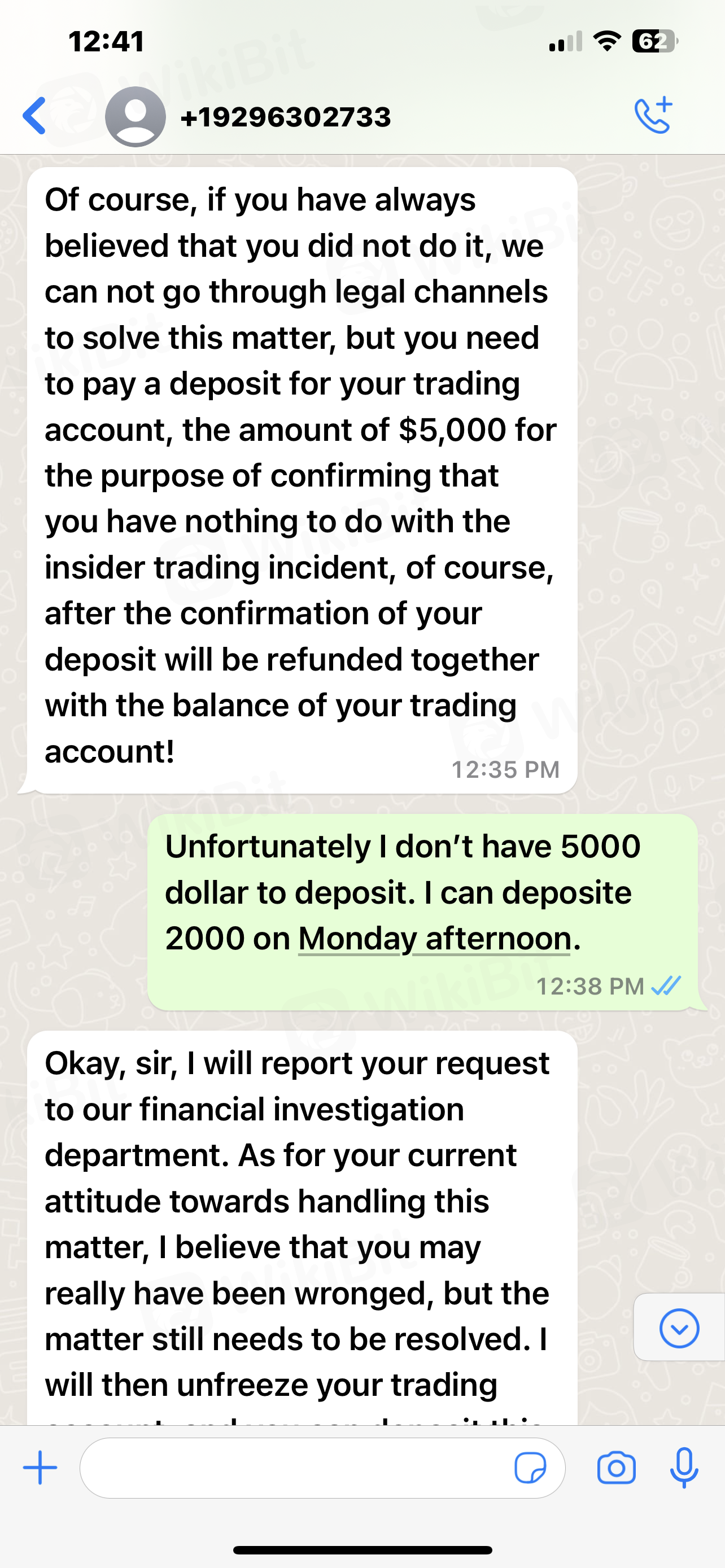725x1568 pixels.
Task: Open the sticker picker
Action: 530,1468
